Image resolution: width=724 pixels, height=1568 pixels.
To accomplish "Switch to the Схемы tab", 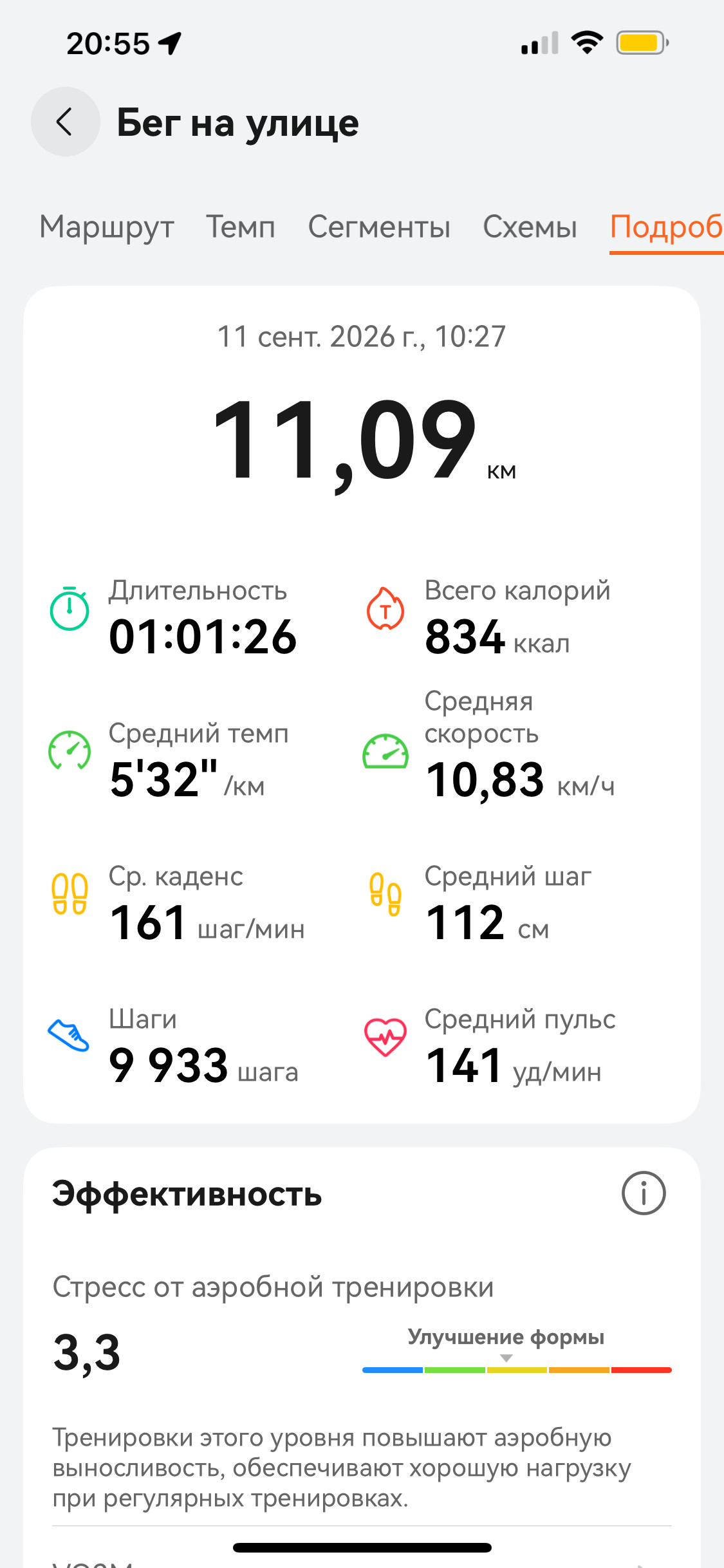I will click(x=530, y=227).
